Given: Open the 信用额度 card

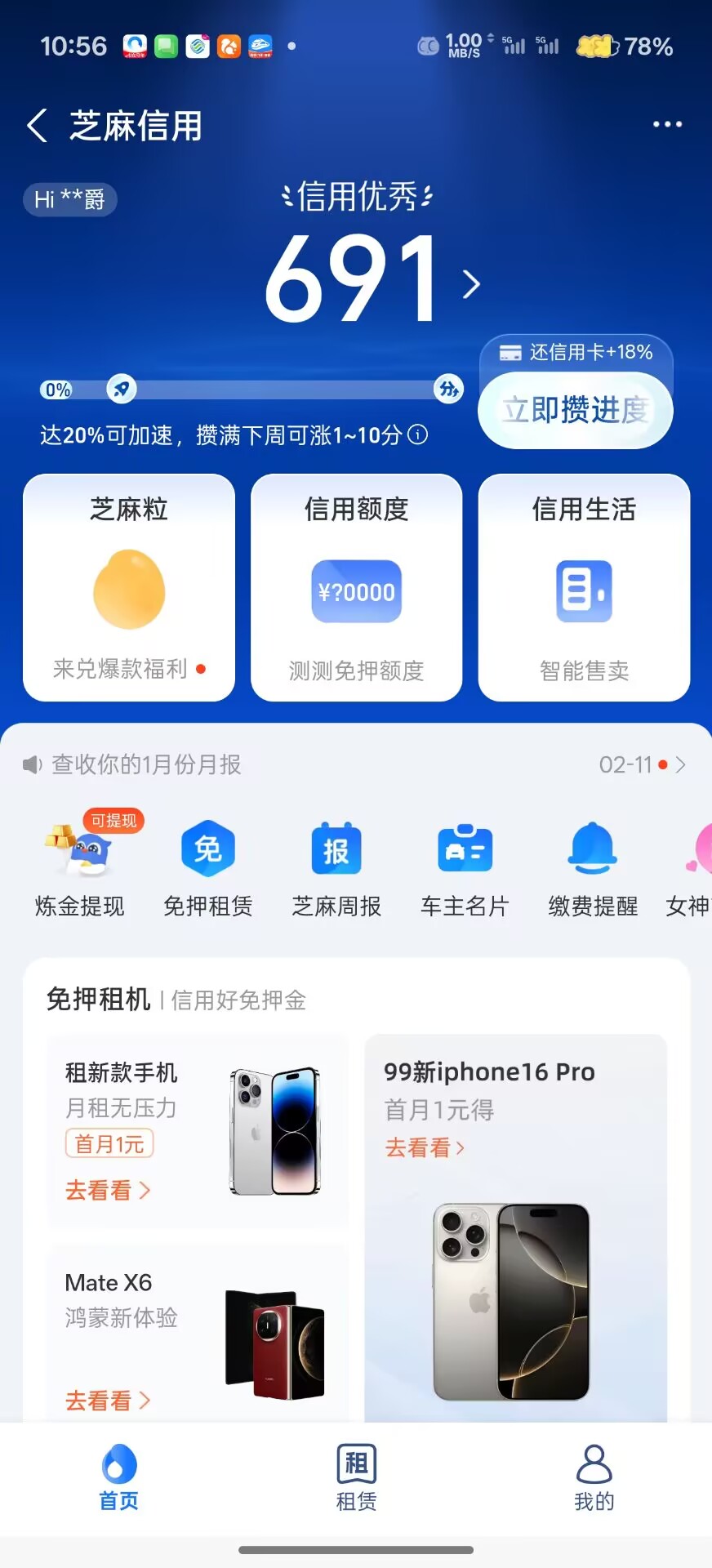Looking at the screenshot, I should (x=357, y=587).
